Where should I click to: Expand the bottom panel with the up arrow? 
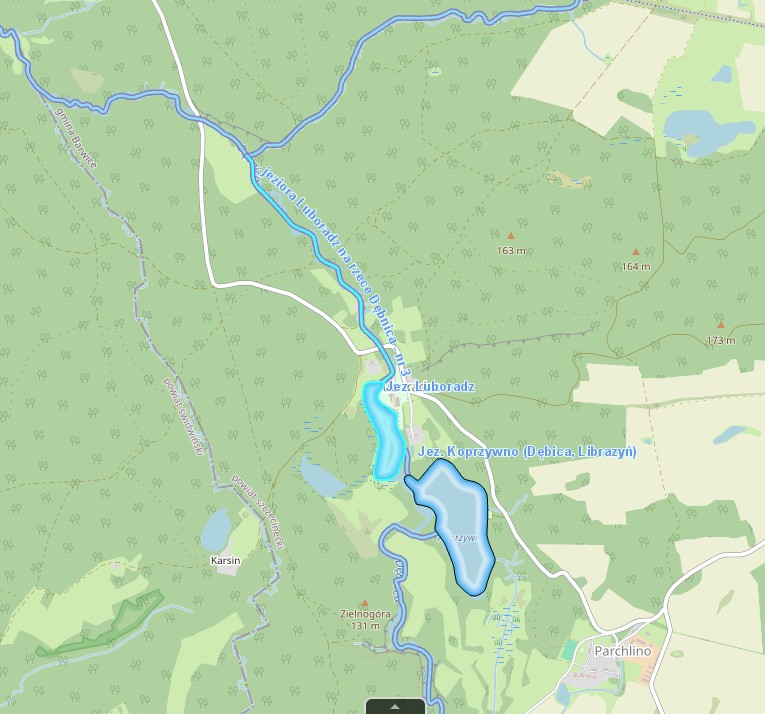[395, 706]
